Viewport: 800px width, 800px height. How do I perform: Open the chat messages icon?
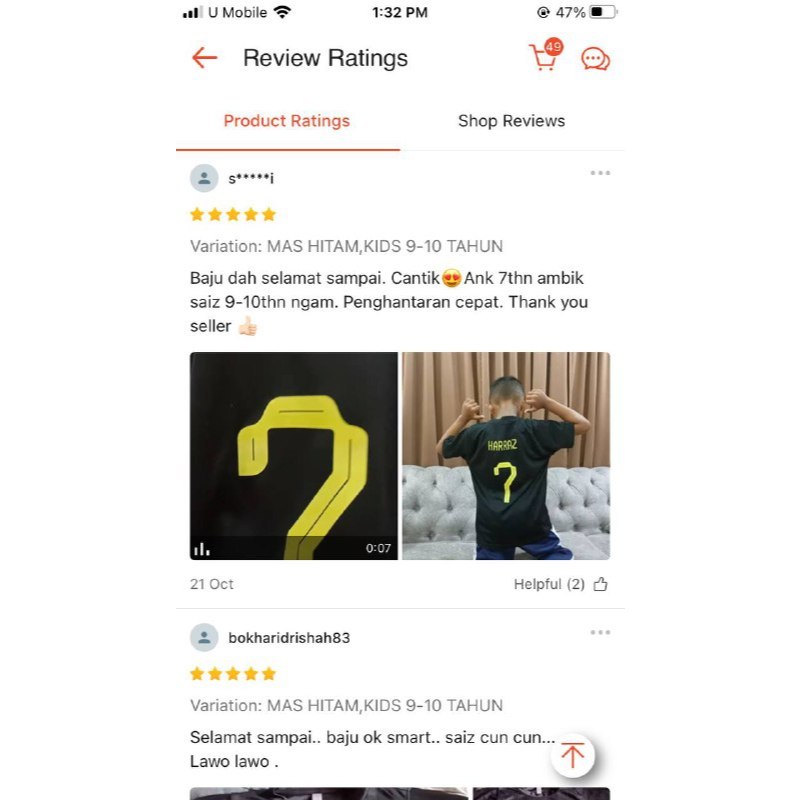click(x=596, y=59)
